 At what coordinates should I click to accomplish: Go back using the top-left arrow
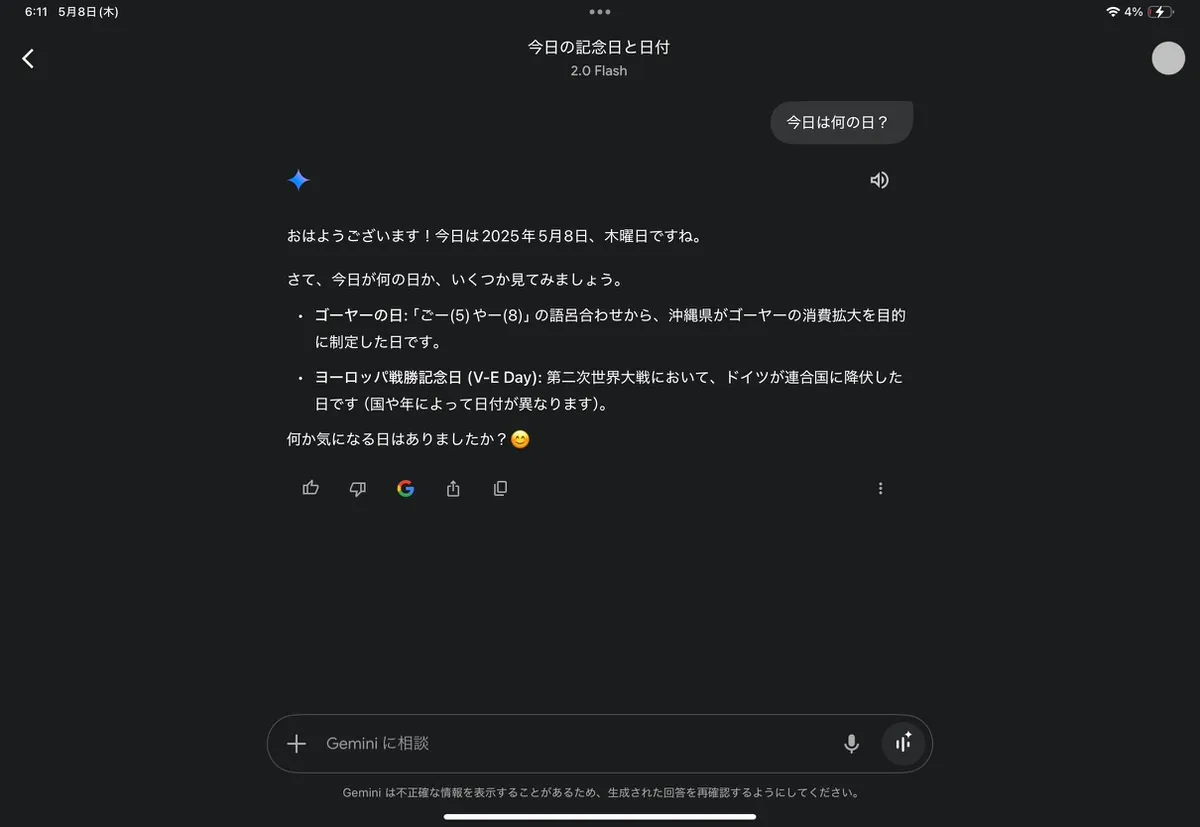pos(28,59)
